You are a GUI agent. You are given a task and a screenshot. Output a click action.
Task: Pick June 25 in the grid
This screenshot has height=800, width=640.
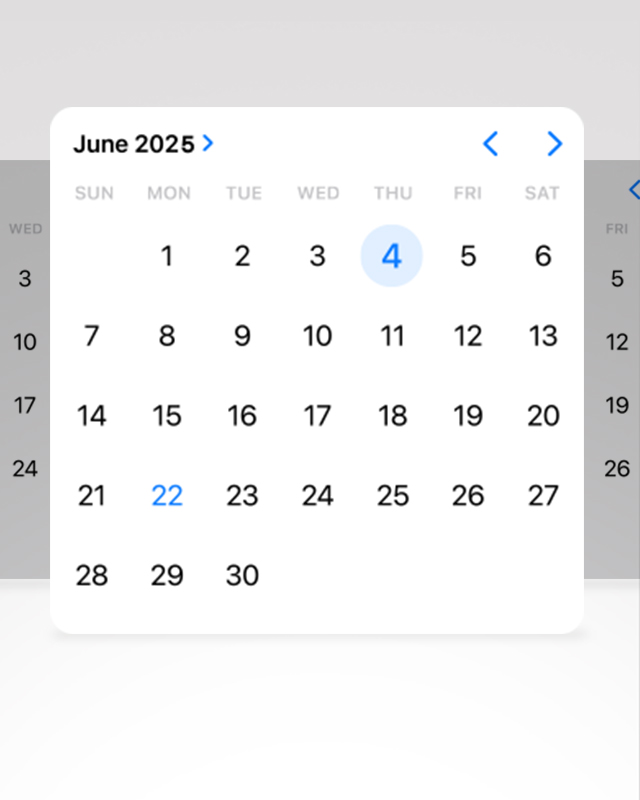click(x=392, y=496)
